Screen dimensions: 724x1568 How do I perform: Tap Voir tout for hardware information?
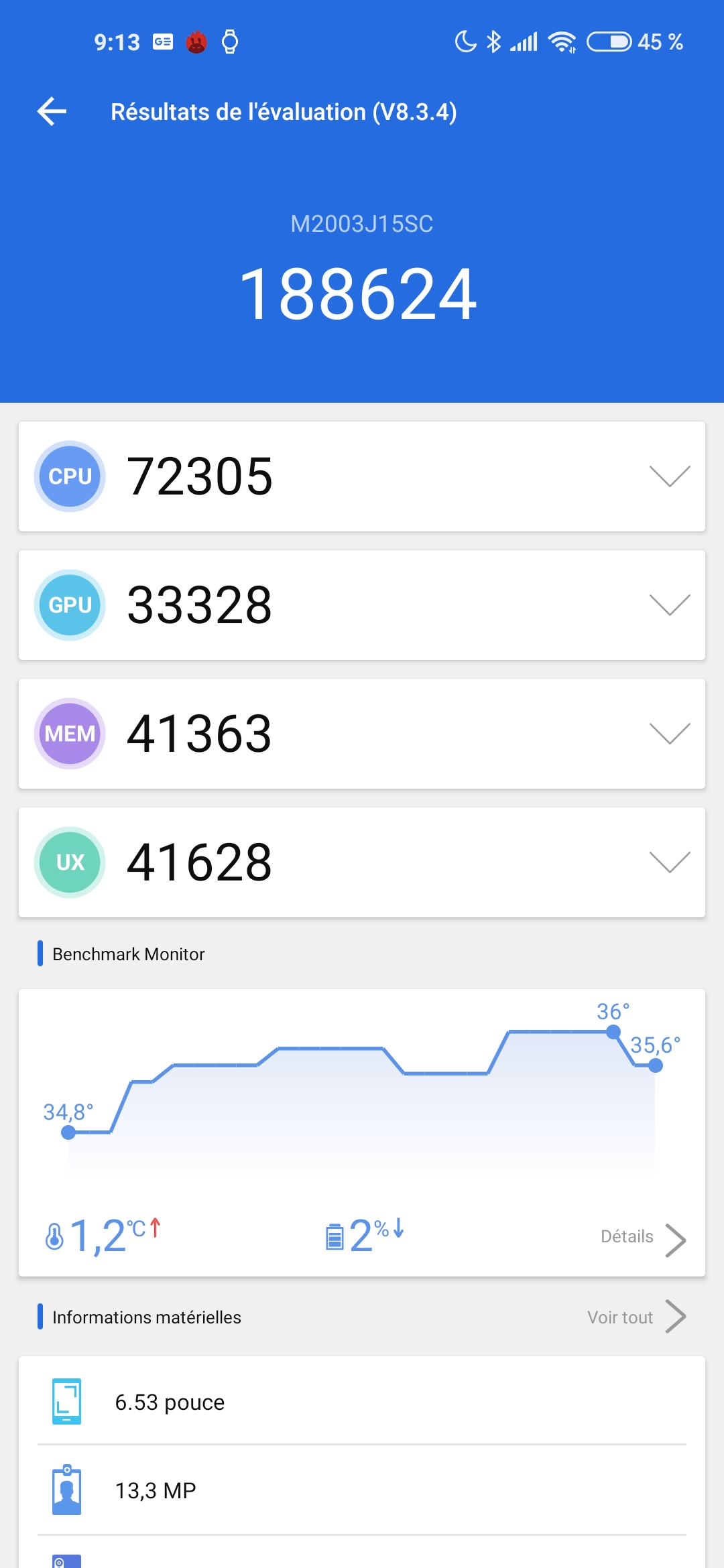(x=636, y=1317)
